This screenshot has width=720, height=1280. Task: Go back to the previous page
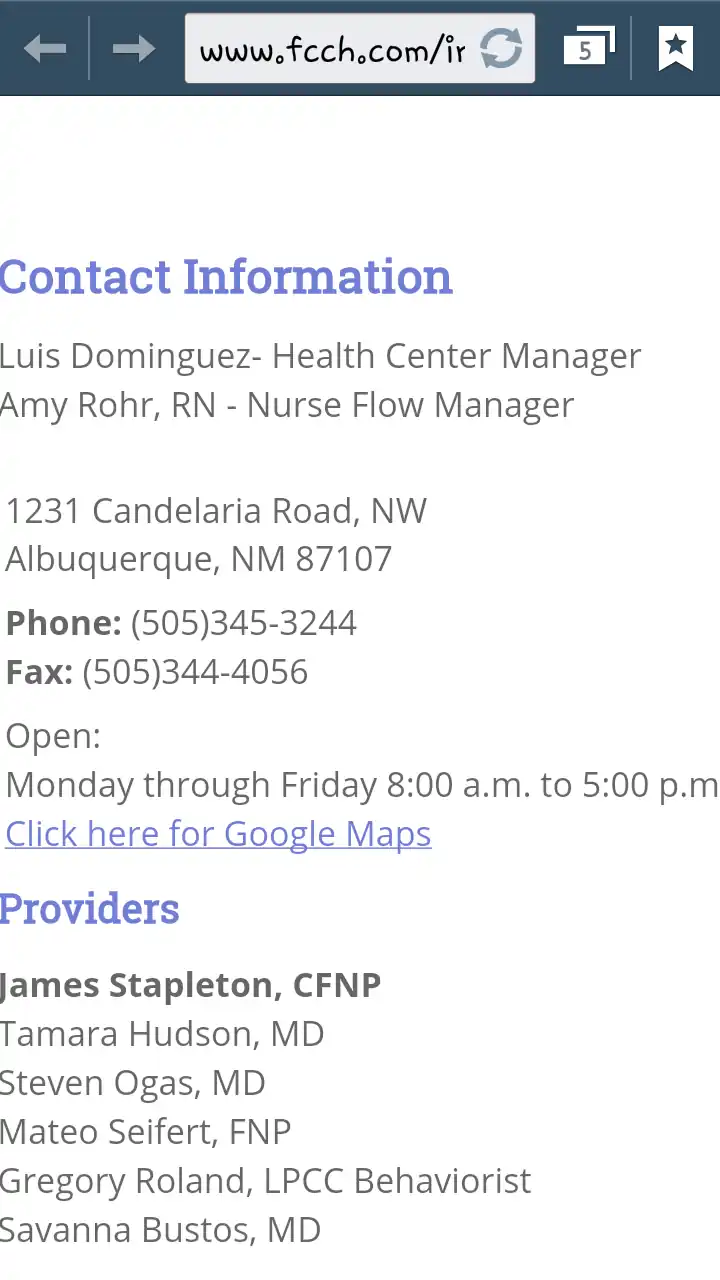pos(44,48)
